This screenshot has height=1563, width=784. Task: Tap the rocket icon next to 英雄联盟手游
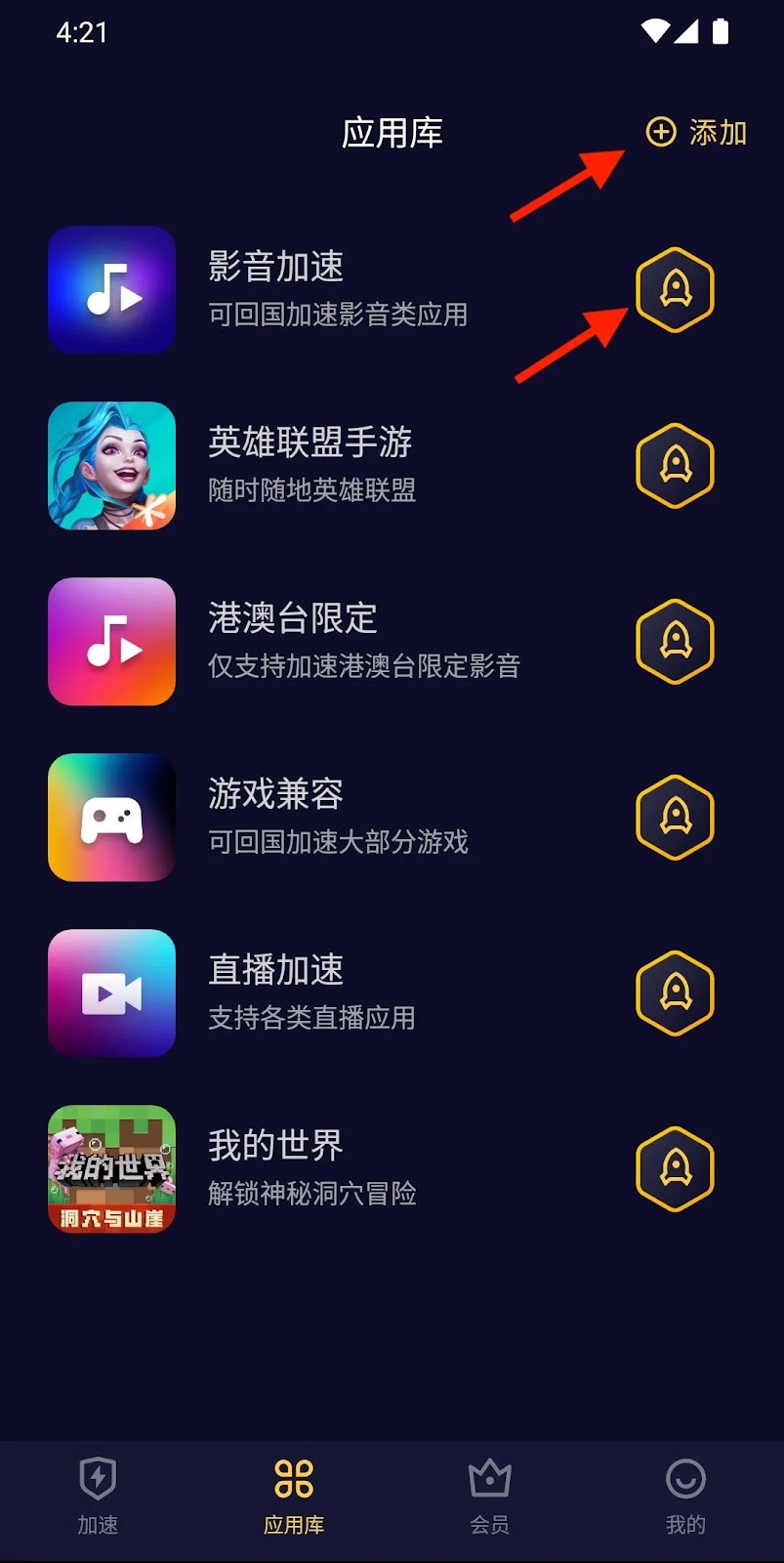point(675,465)
